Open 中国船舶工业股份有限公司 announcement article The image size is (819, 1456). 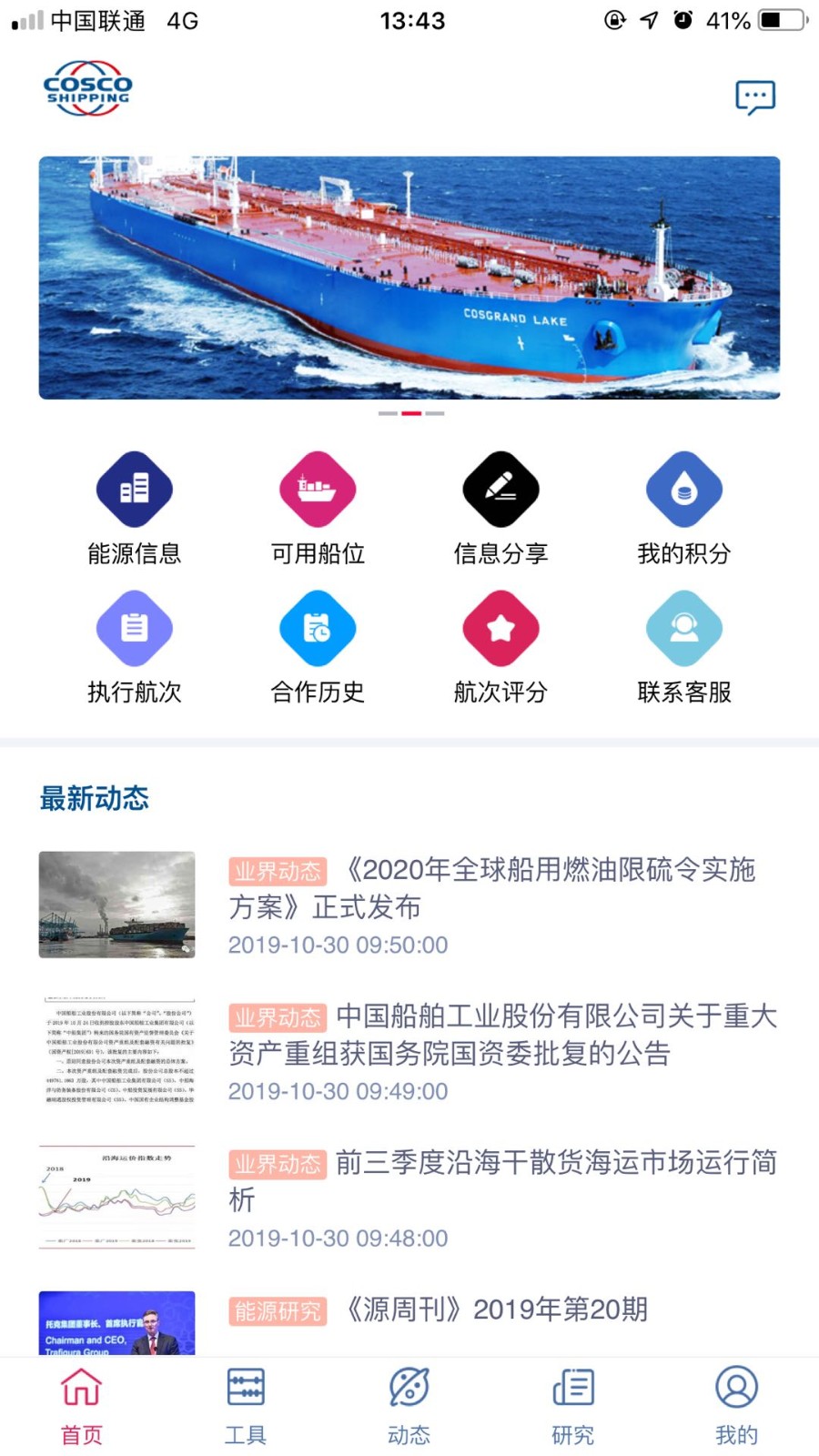tap(500, 1035)
